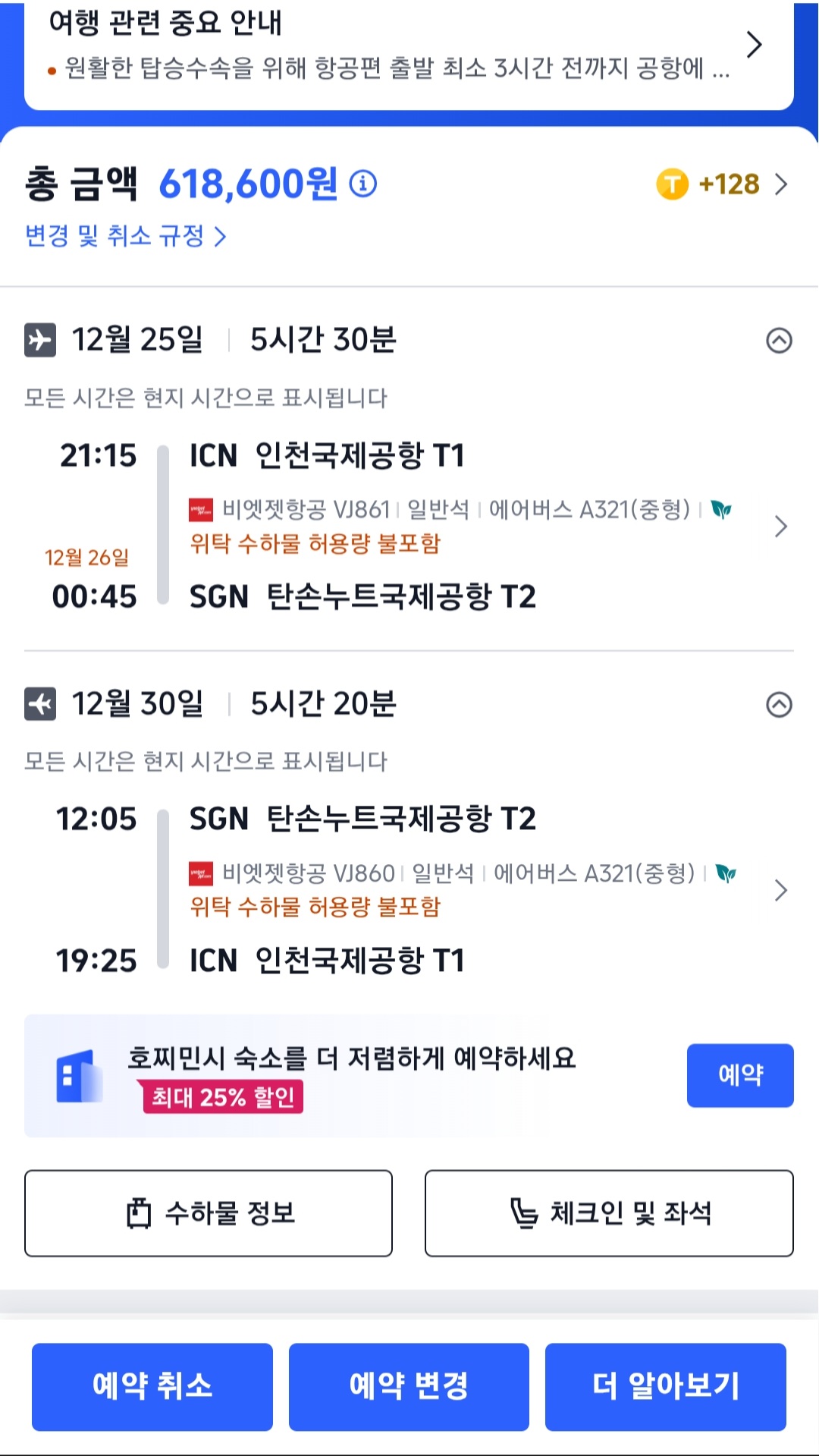819x1456 pixels.
Task: Tap 예약 on the 호찌민시 숙소 banner
Action: [x=739, y=1075]
